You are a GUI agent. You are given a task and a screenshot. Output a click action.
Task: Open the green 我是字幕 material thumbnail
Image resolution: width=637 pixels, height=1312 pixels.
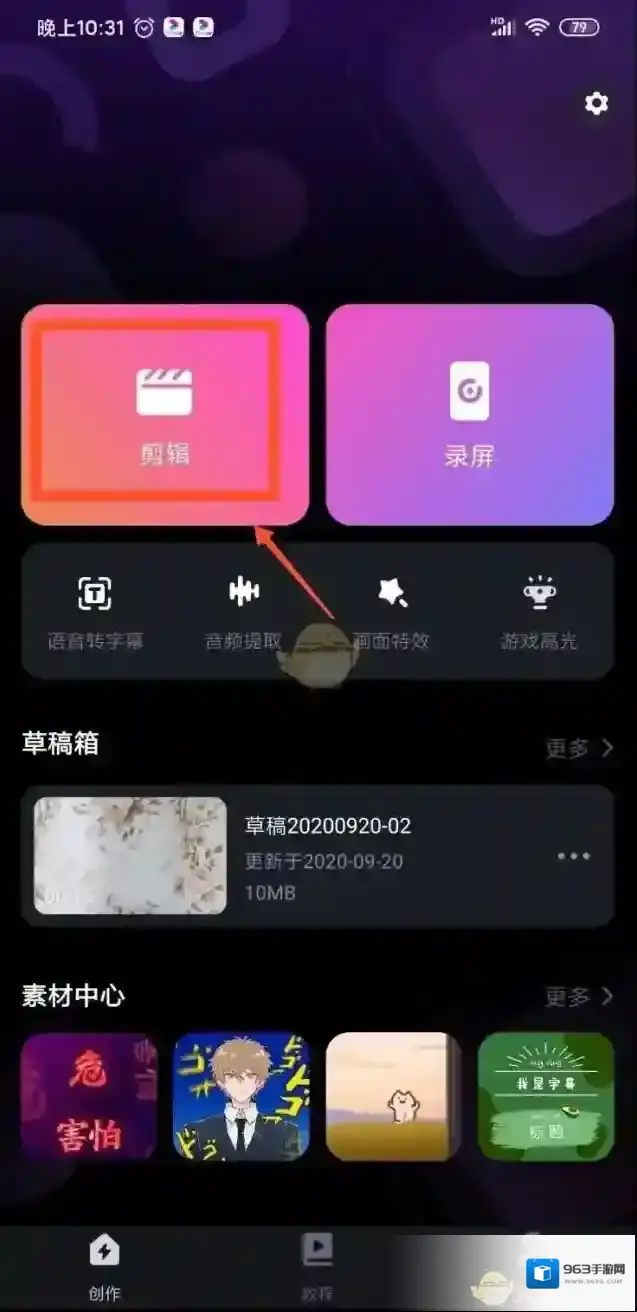[x=546, y=1096]
